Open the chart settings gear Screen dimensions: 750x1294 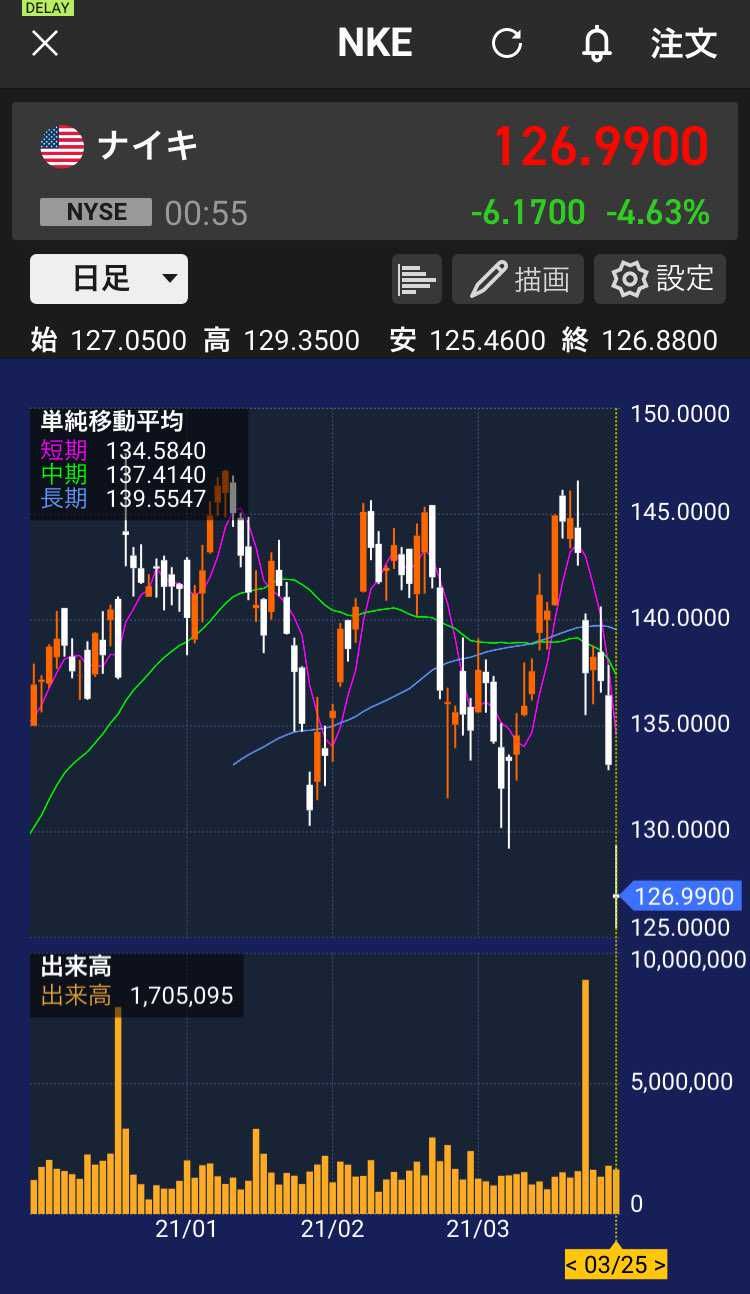(x=660, y=279)
